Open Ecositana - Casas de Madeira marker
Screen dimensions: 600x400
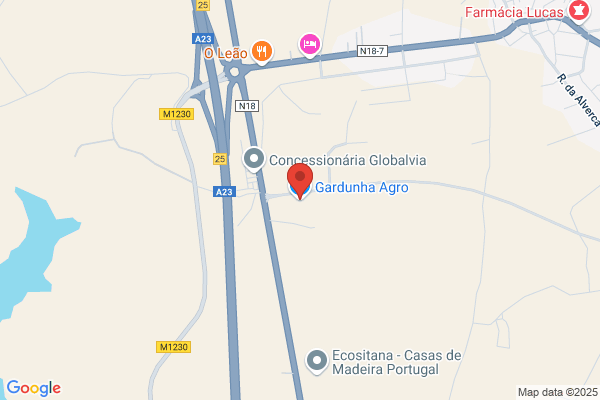click(317, 361)
